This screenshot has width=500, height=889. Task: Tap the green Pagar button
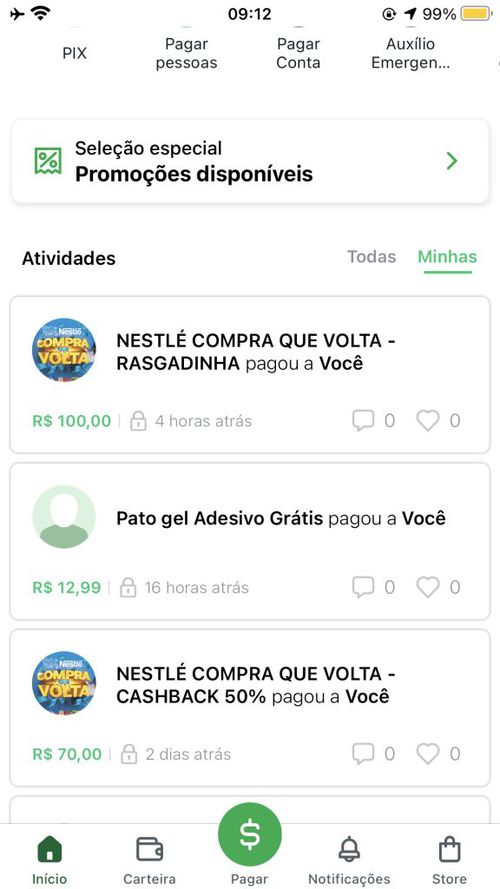coord(249,835)
